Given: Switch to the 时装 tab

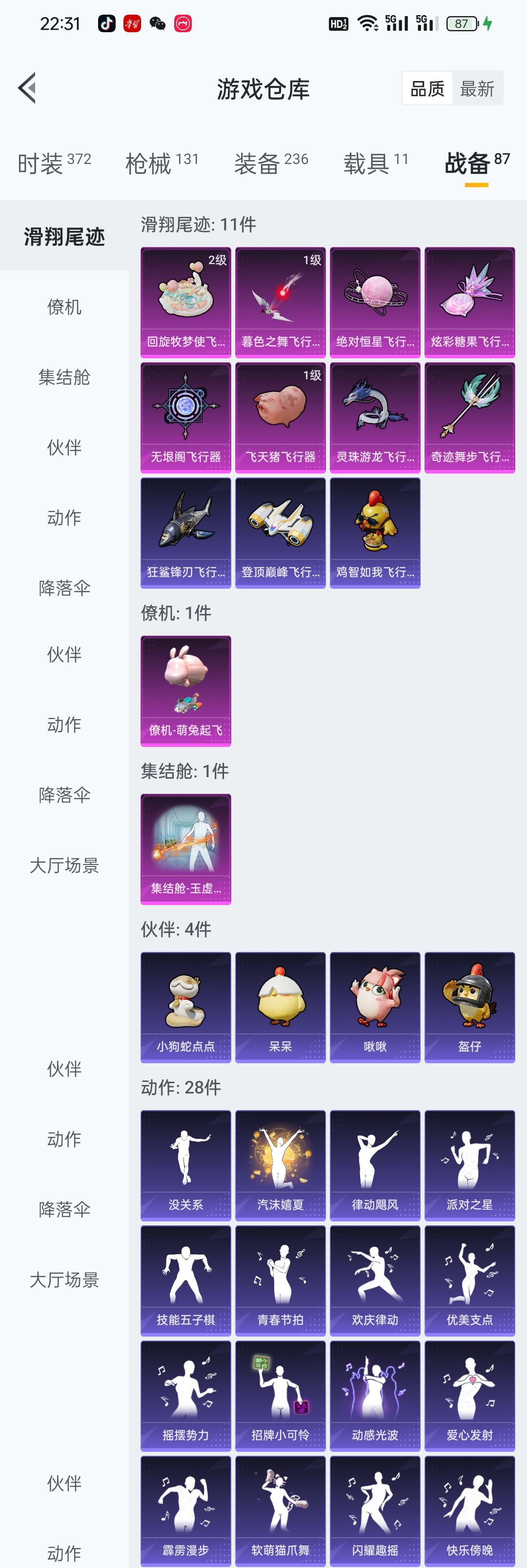Looking at the screenshot, I should 54,163.
